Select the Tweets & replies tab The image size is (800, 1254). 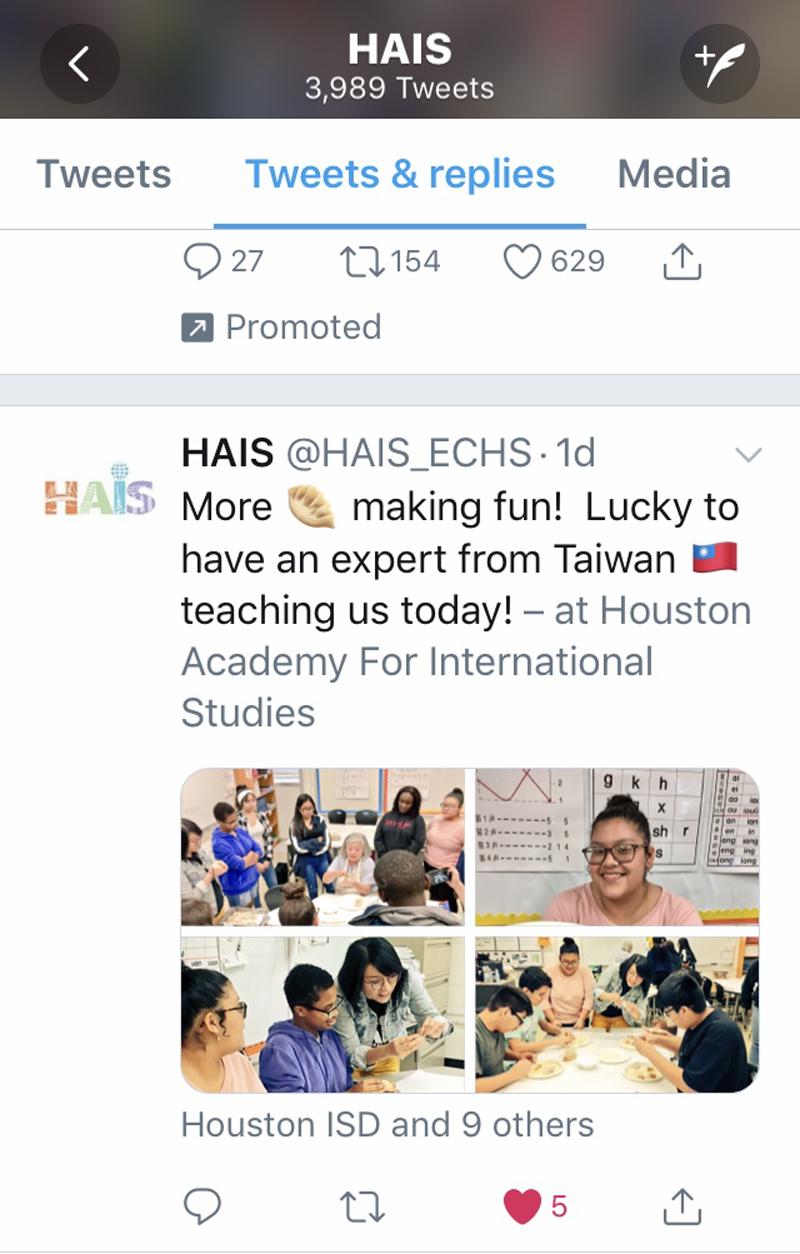click(400, 174)
